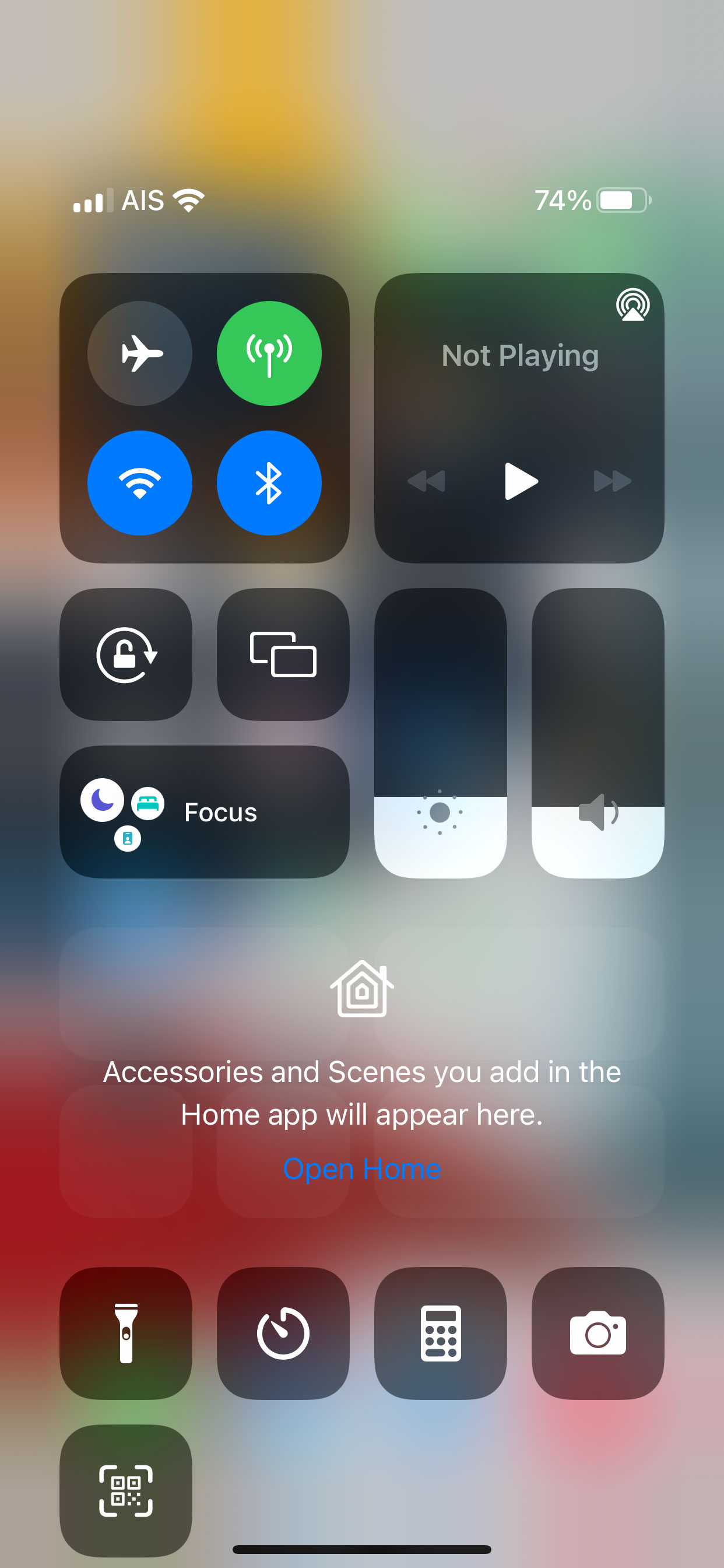Skip to the previous track

coord(427,481)
